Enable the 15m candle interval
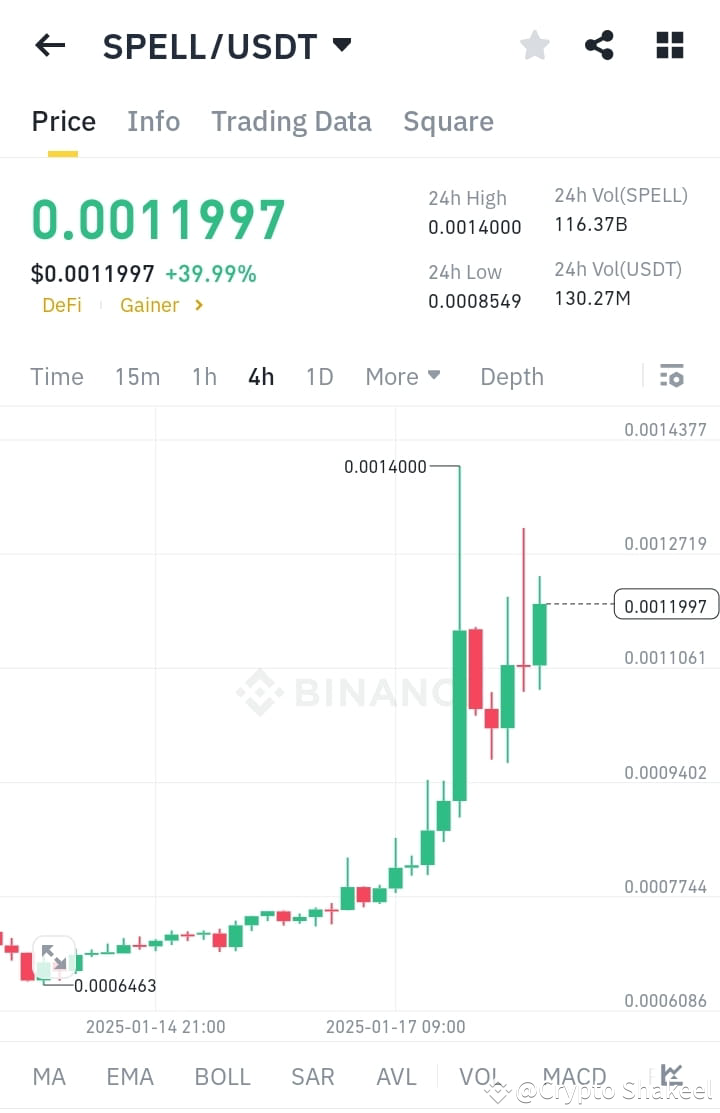Screen dimensions: 720x1113 click(137, 376)
